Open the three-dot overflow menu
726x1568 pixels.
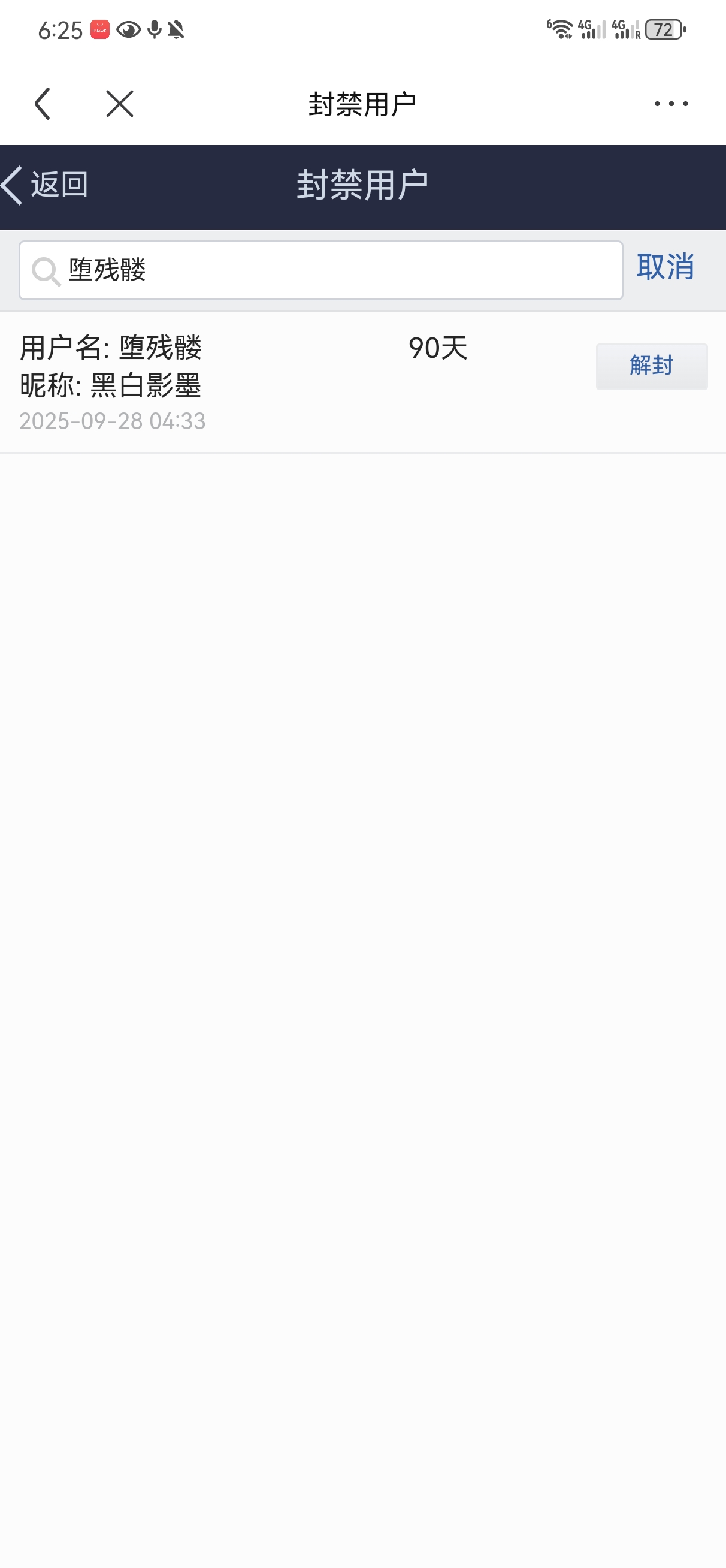pos(671,104)
